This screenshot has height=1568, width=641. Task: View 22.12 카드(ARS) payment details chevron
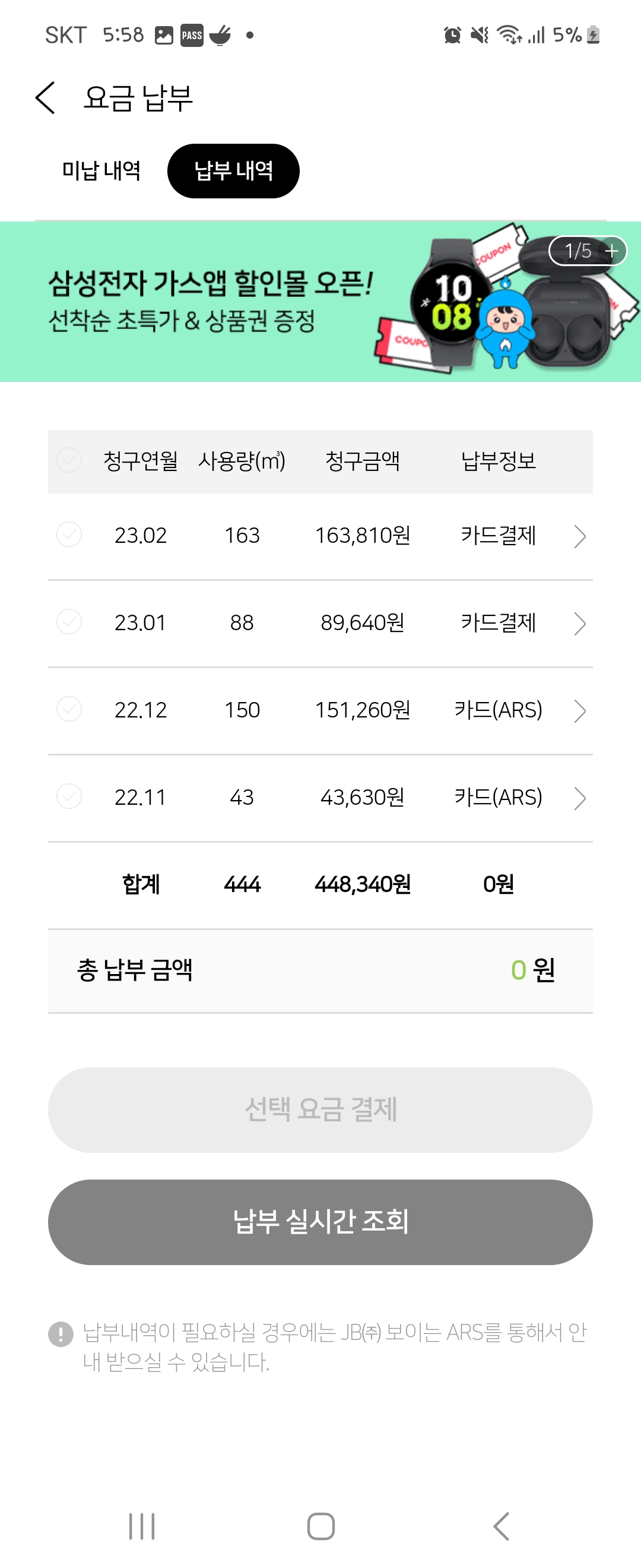click(580, 711)
